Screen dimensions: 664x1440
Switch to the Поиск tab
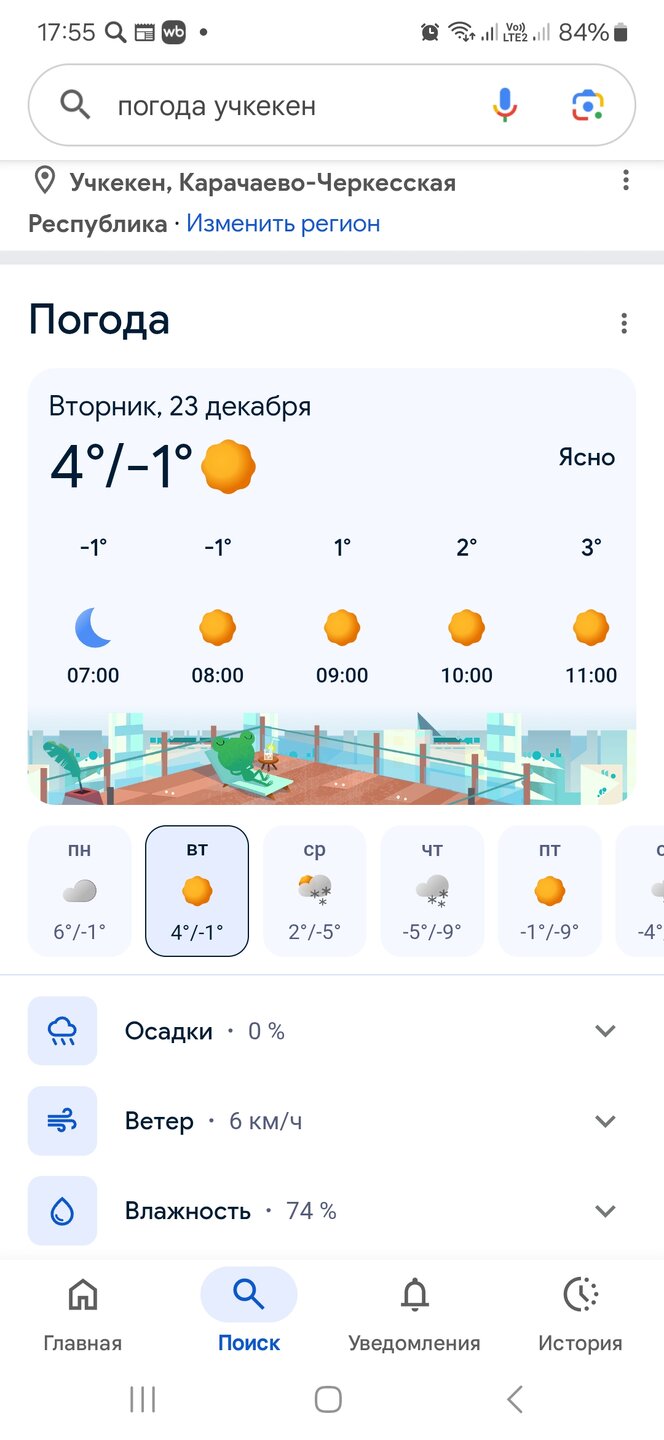[249, 1312]
